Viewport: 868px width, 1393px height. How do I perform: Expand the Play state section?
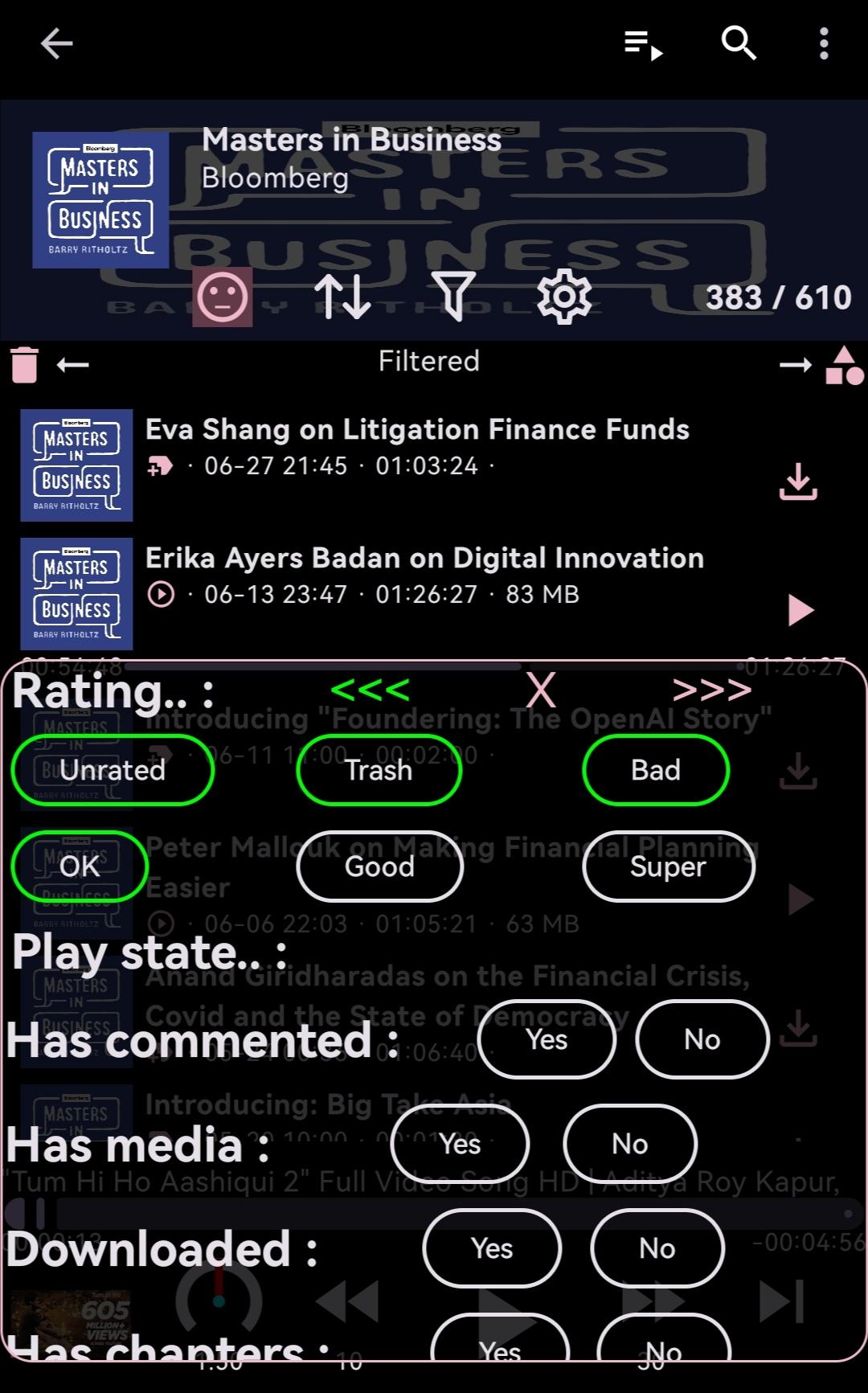[x=149, y=953]
